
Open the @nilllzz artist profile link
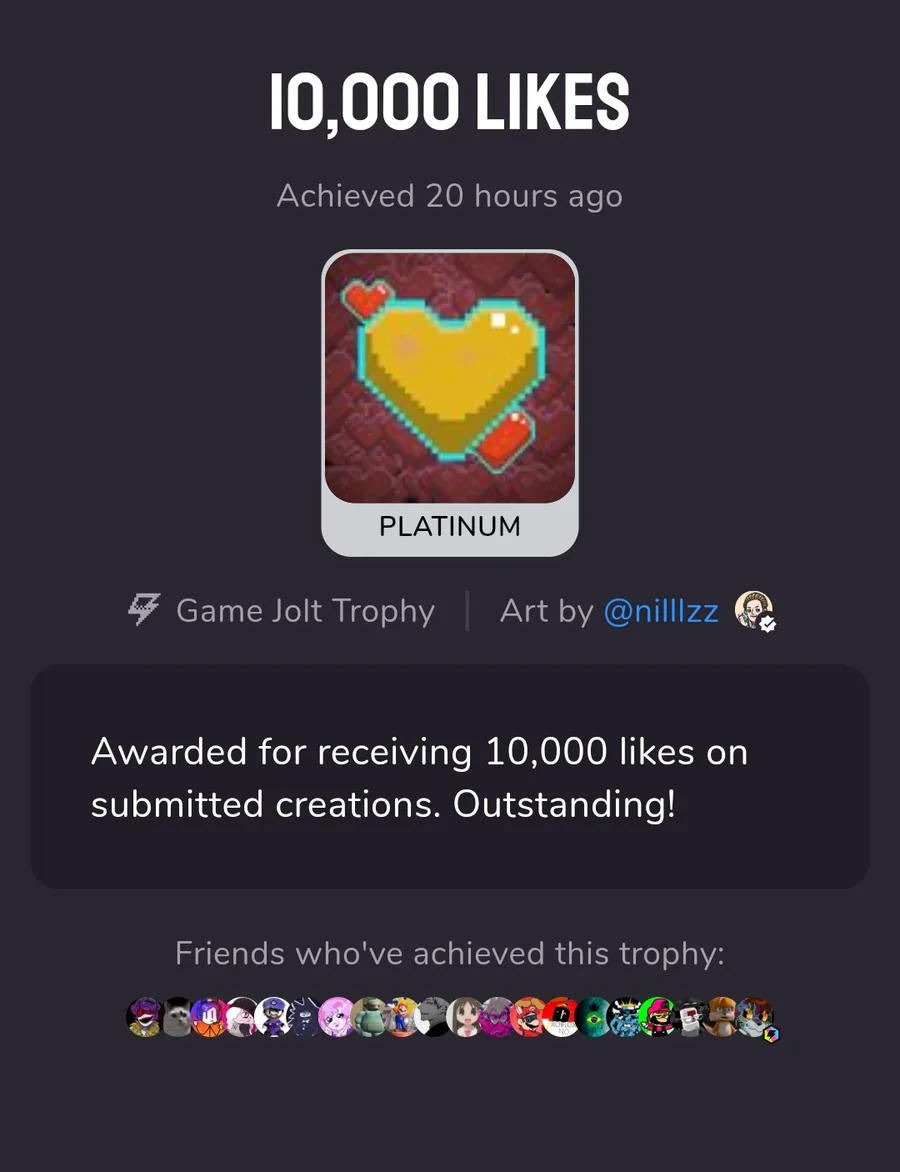(660, 611)
